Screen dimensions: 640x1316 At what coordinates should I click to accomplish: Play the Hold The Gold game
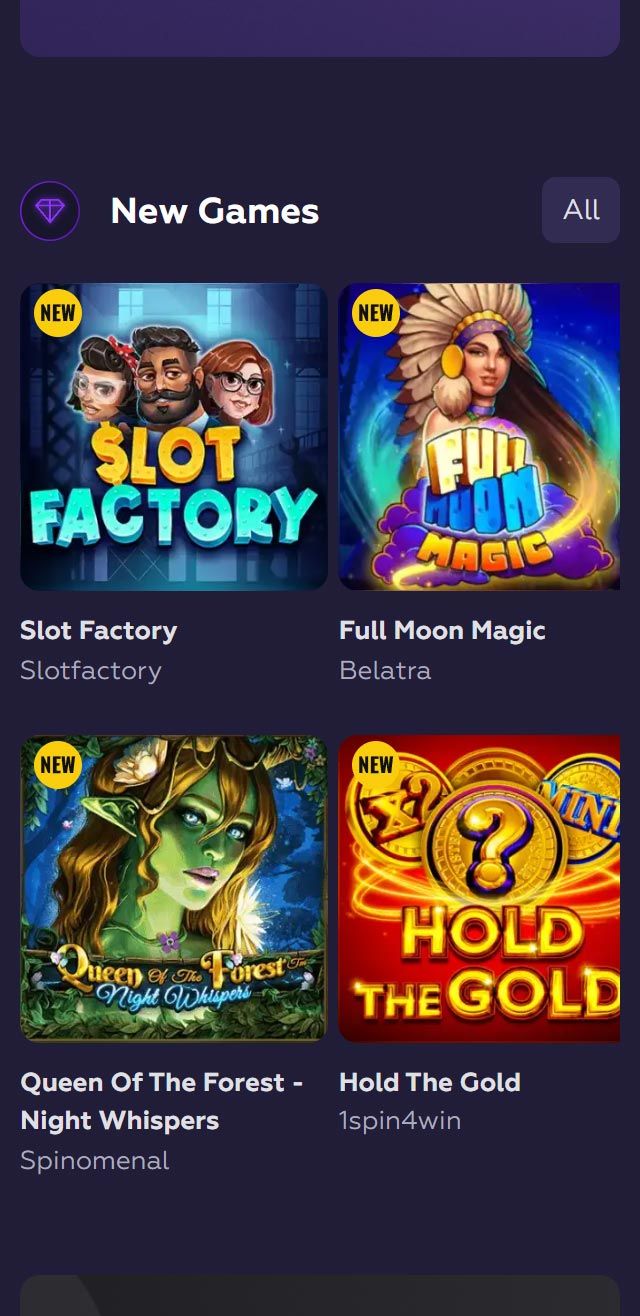[479, 889]
